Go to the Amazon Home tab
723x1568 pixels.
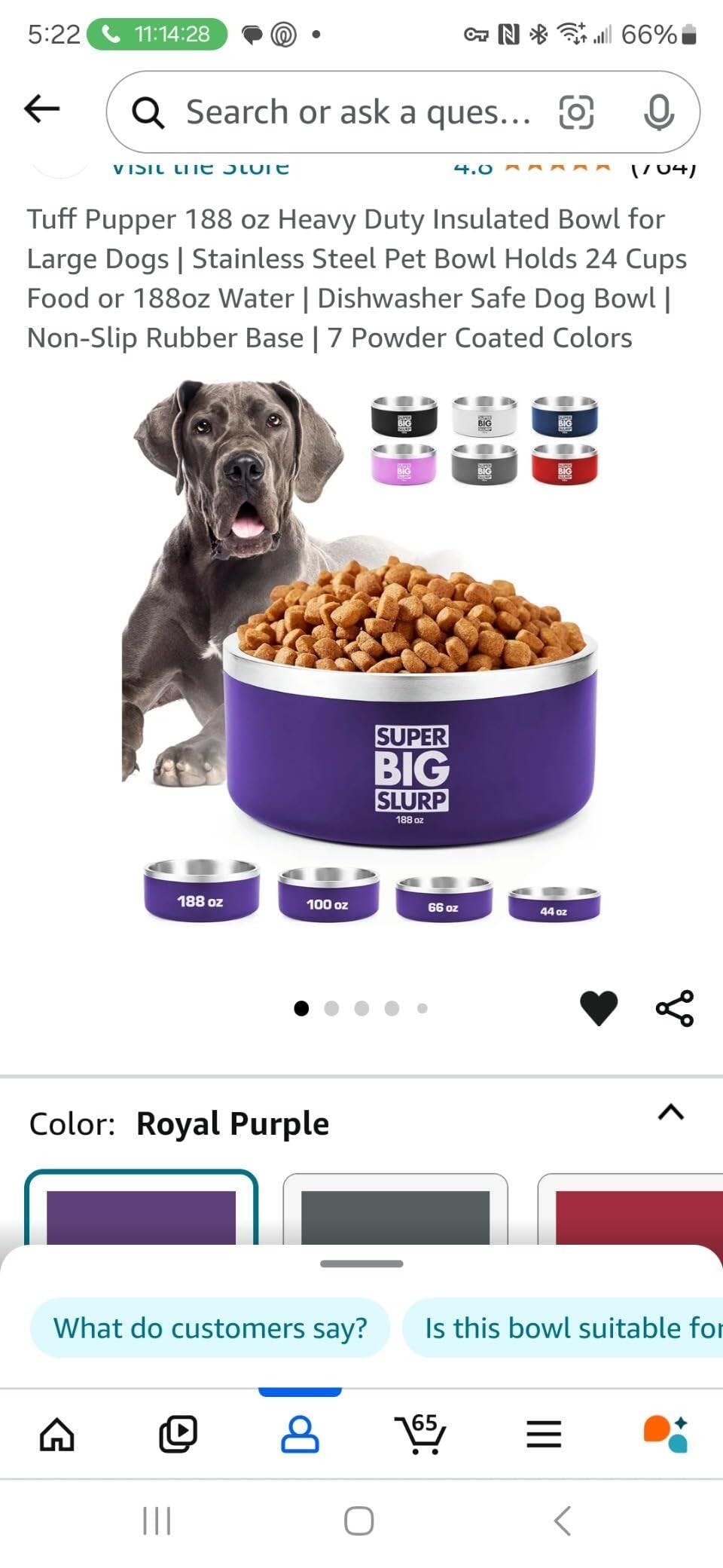[x=57, y=1434]
